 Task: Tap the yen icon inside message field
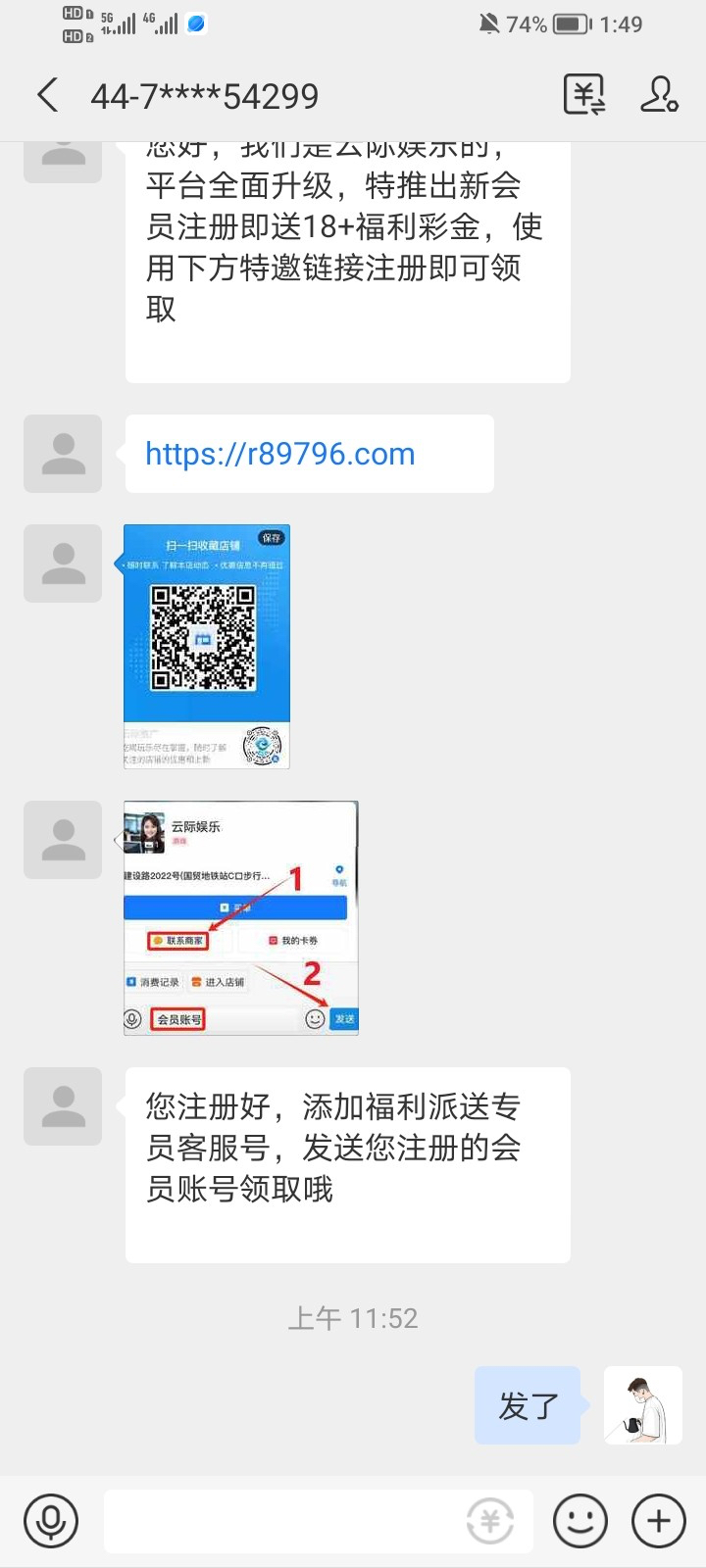click(x=490, y=1522)
